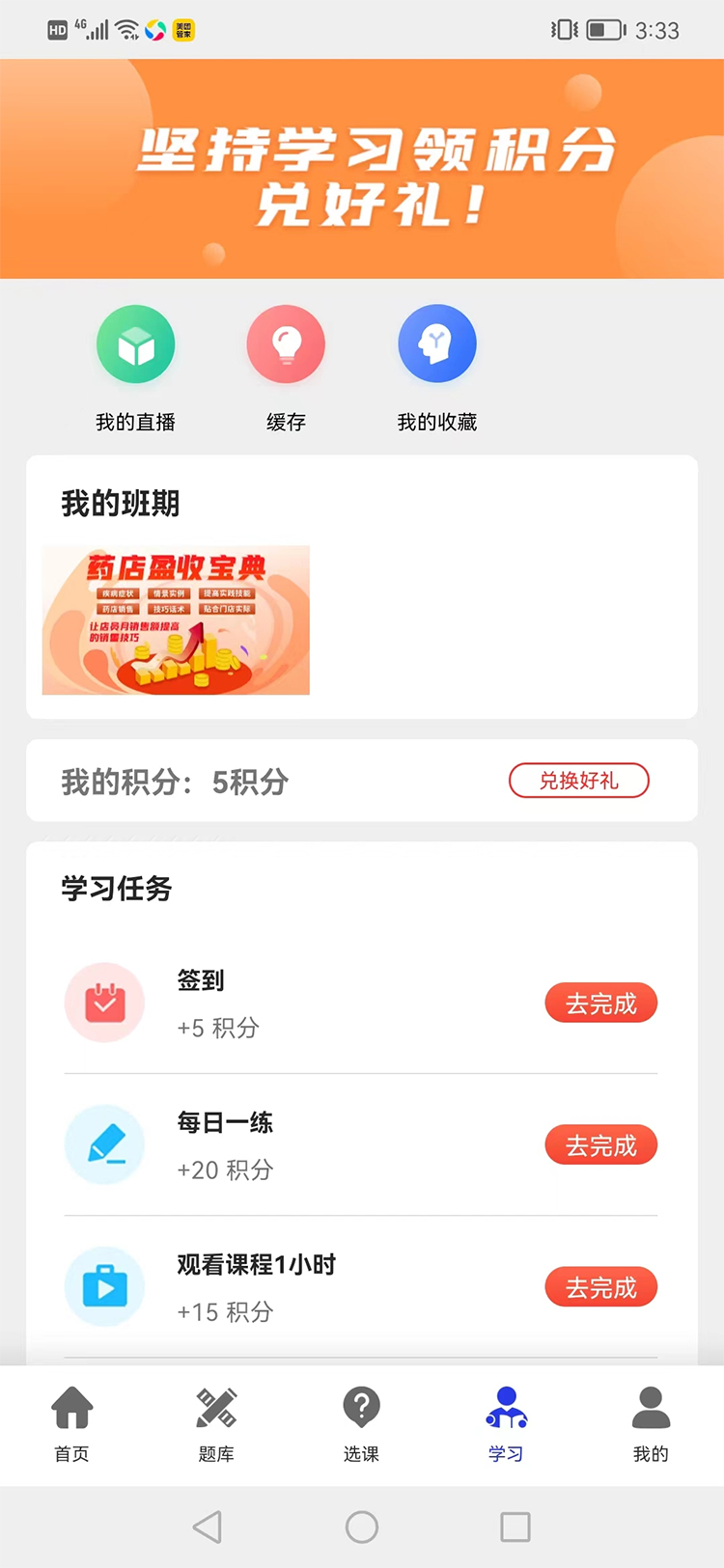Tap the 兑换好礼 exchange gifts button

pos(578,781)
